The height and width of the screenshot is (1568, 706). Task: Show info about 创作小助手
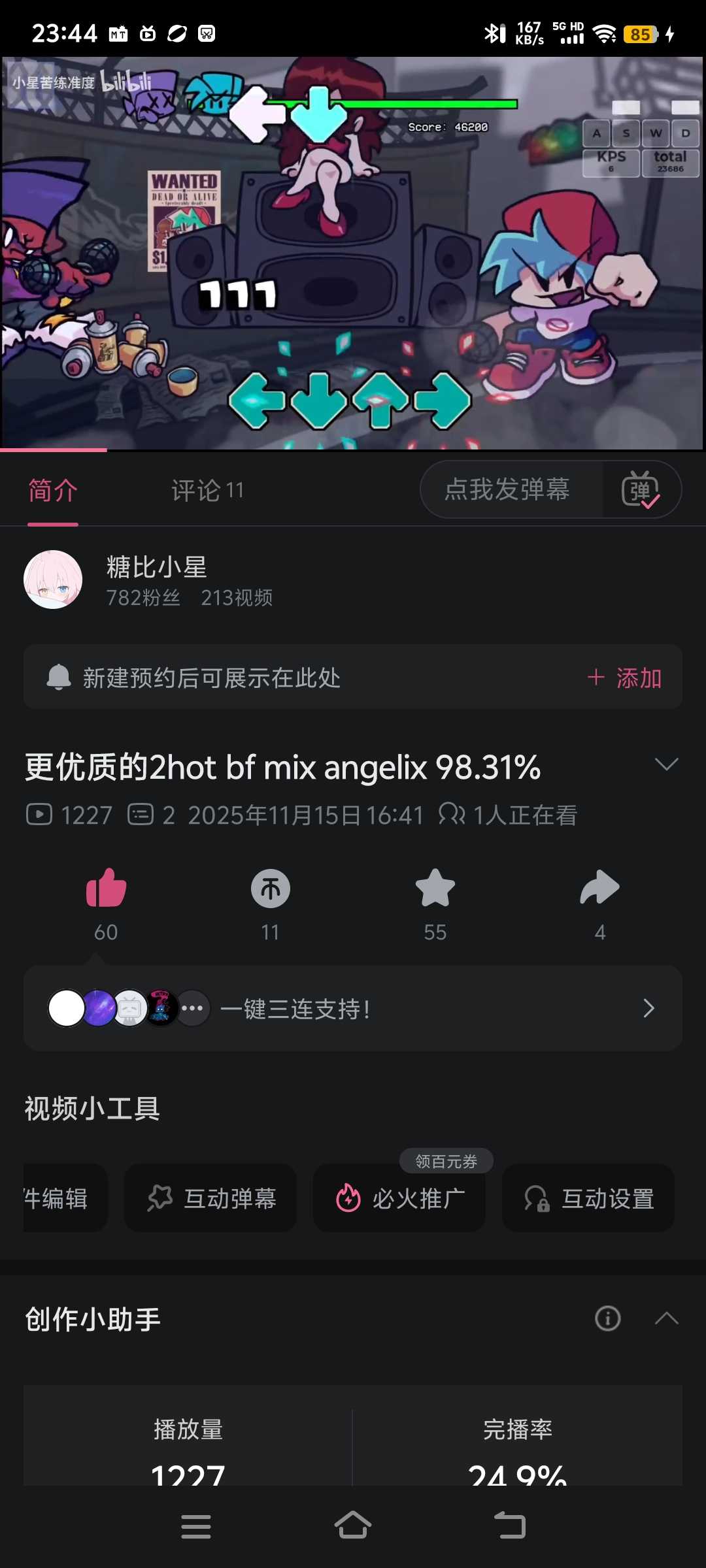pyautogui.click(x=608, y=1318)
